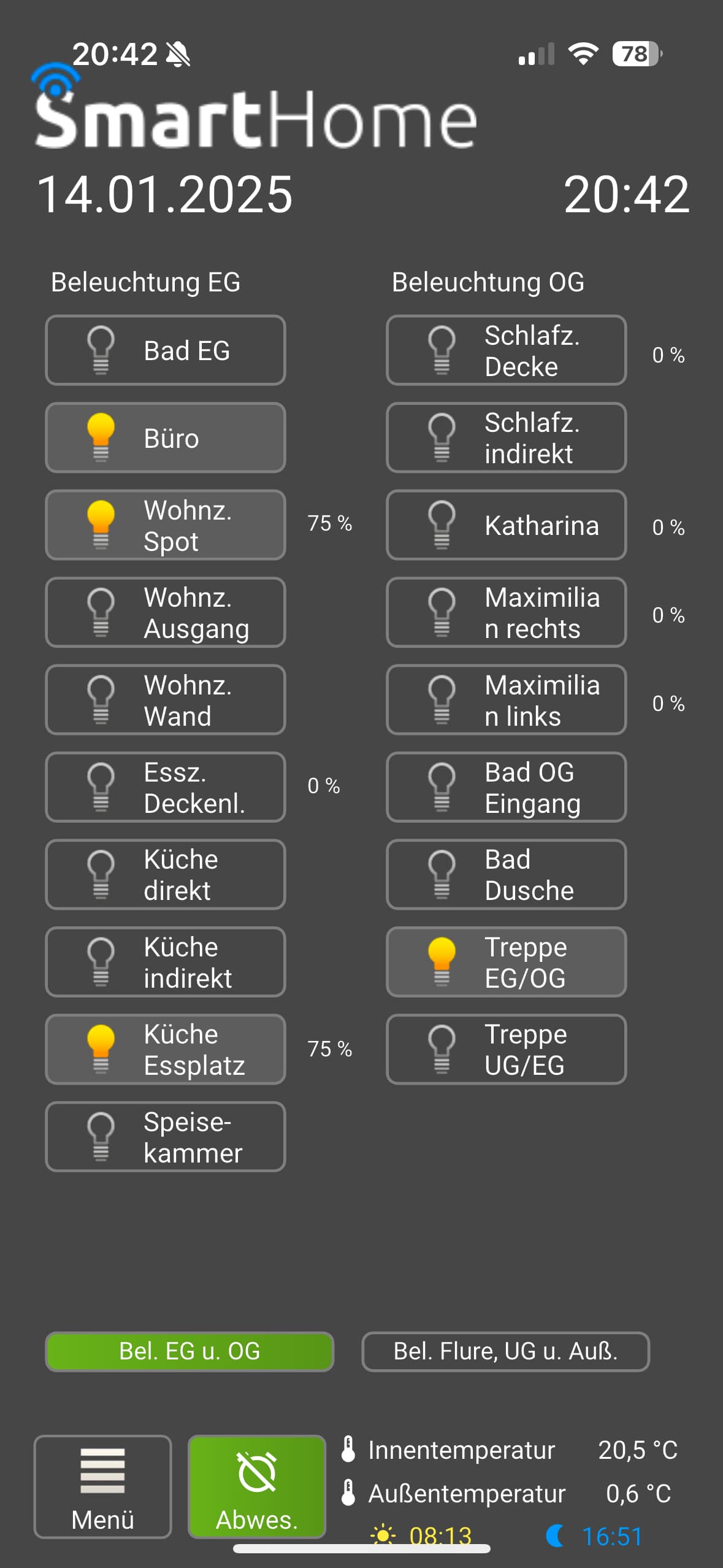Turn on Maximilian rechts light

point(507,612)
